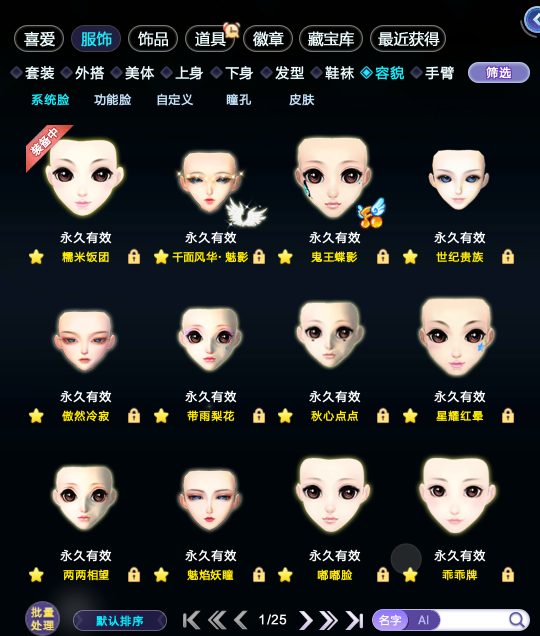Screen dimensions: 540x636
Task: Open the 藏宝库 tab
Action: point(331,39)
